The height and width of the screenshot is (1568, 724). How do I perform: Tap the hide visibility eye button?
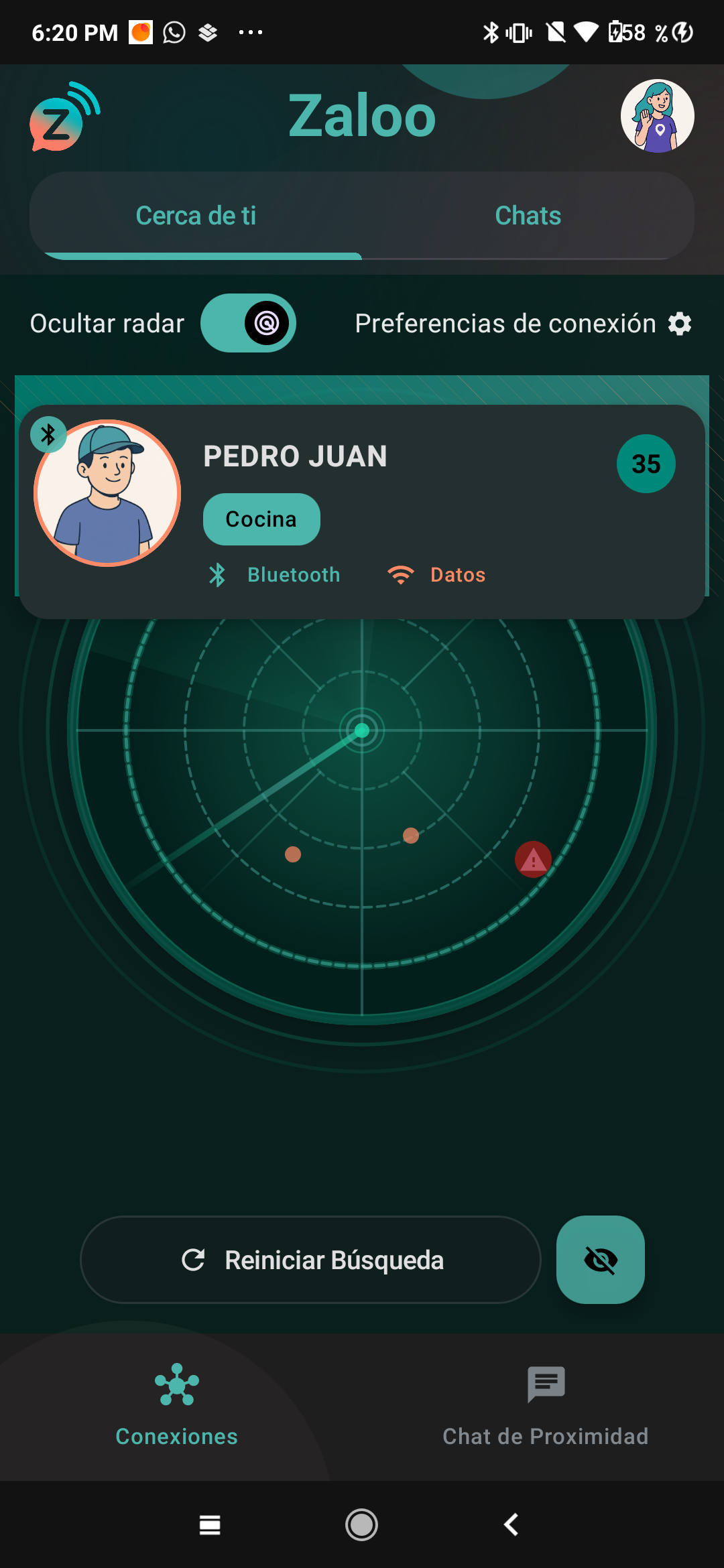pyautogui.click(x=600, y=1259)
